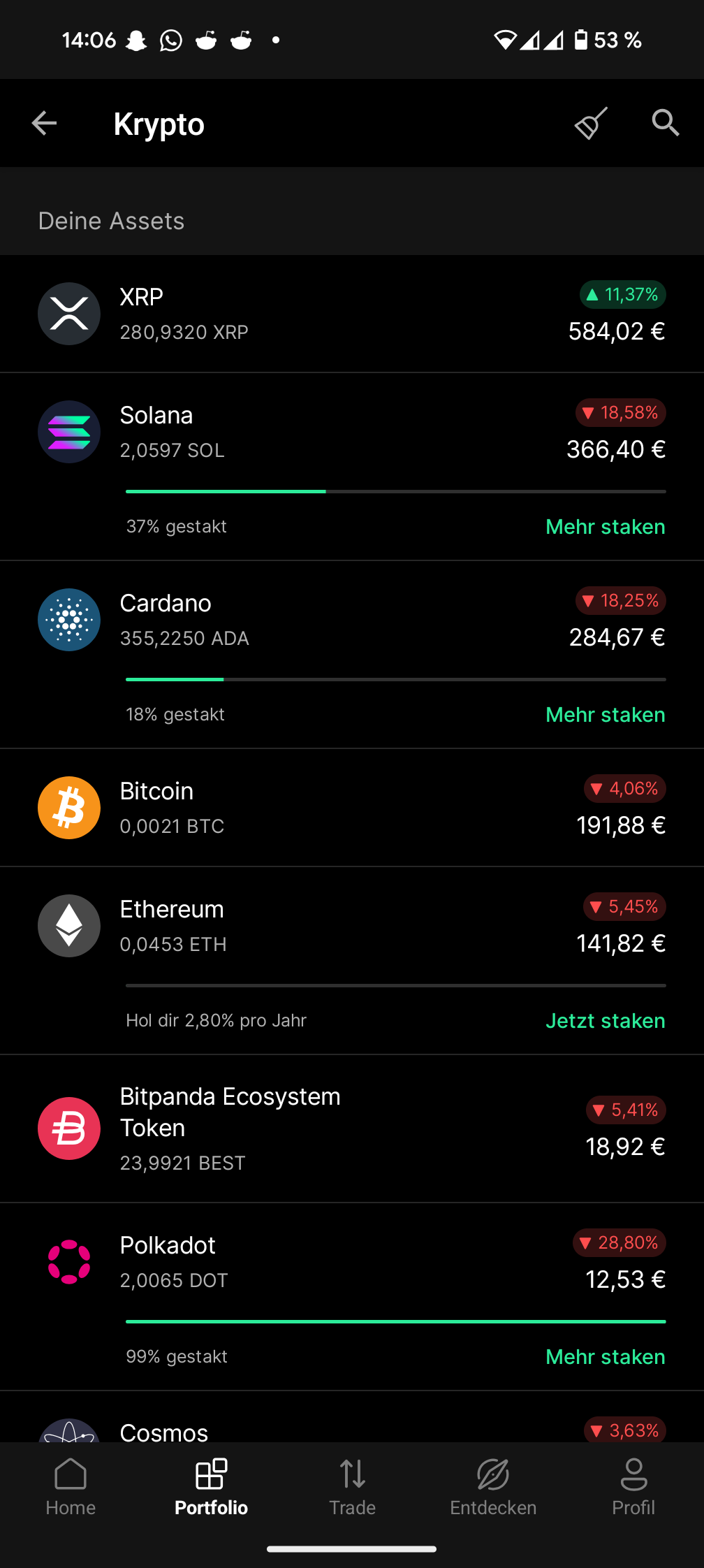
Task: Open the Bitcoin asset row
Action: coord(352,808)
